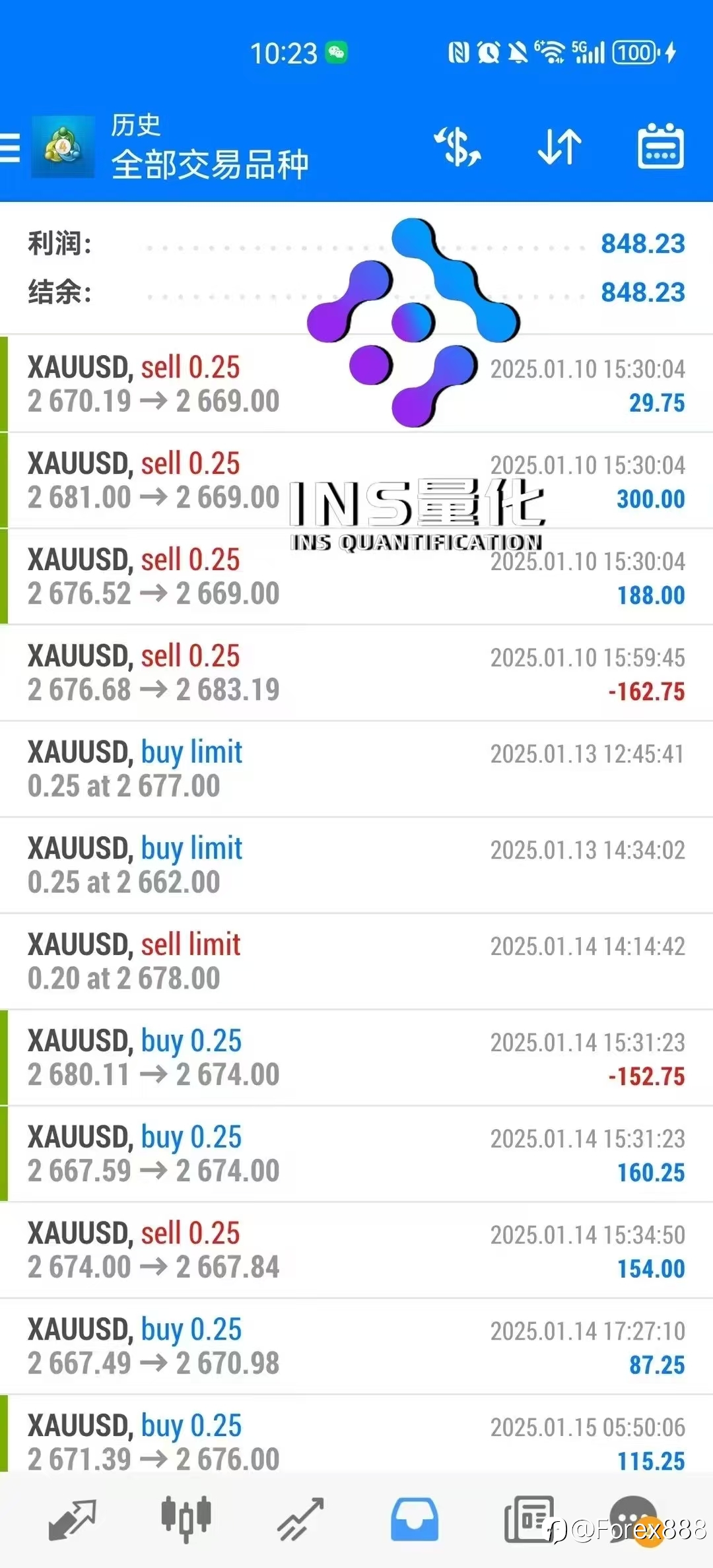Expand the buy trade with 87.25 profit

[356, 1347]
